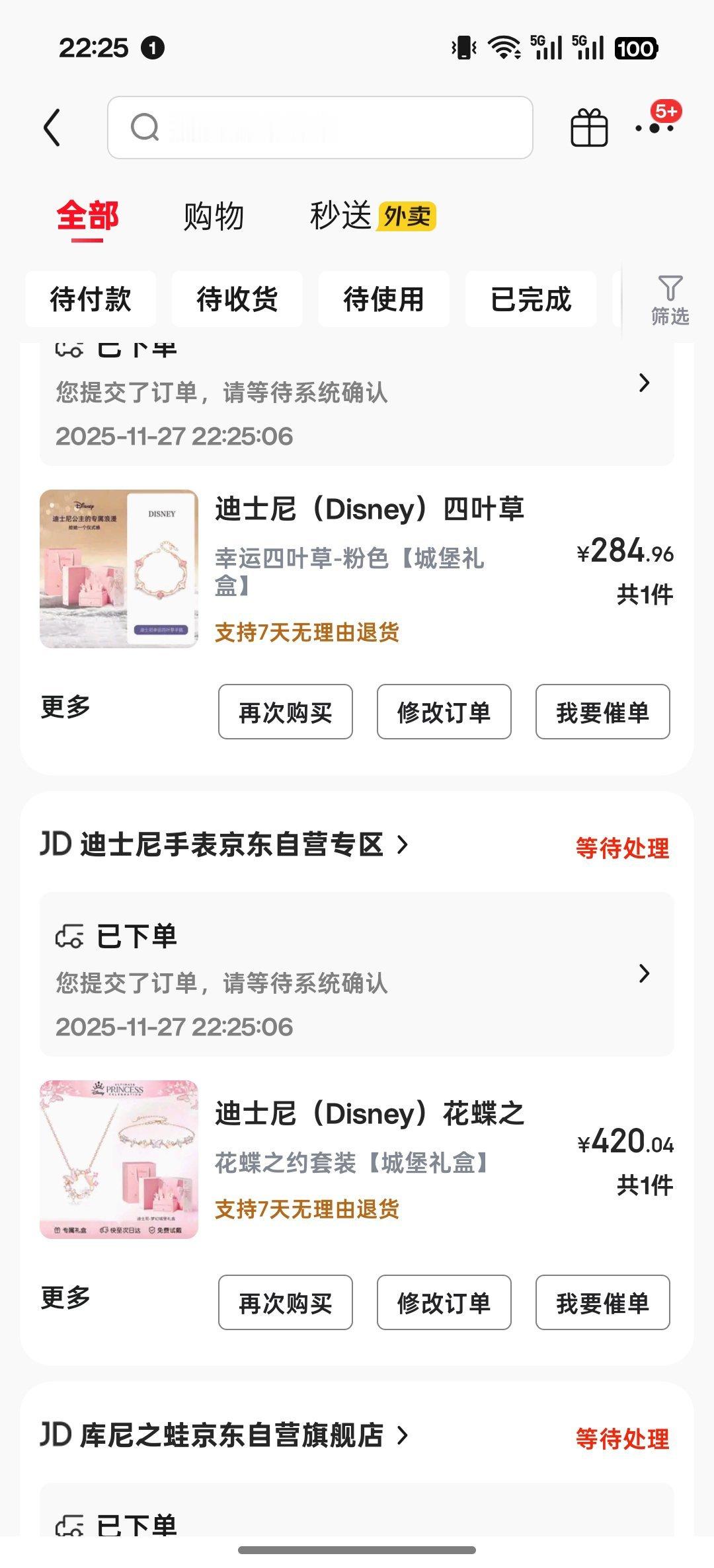714x1568 pixels.
Task: Go back using the back arrow
Action: coord(52,128)
